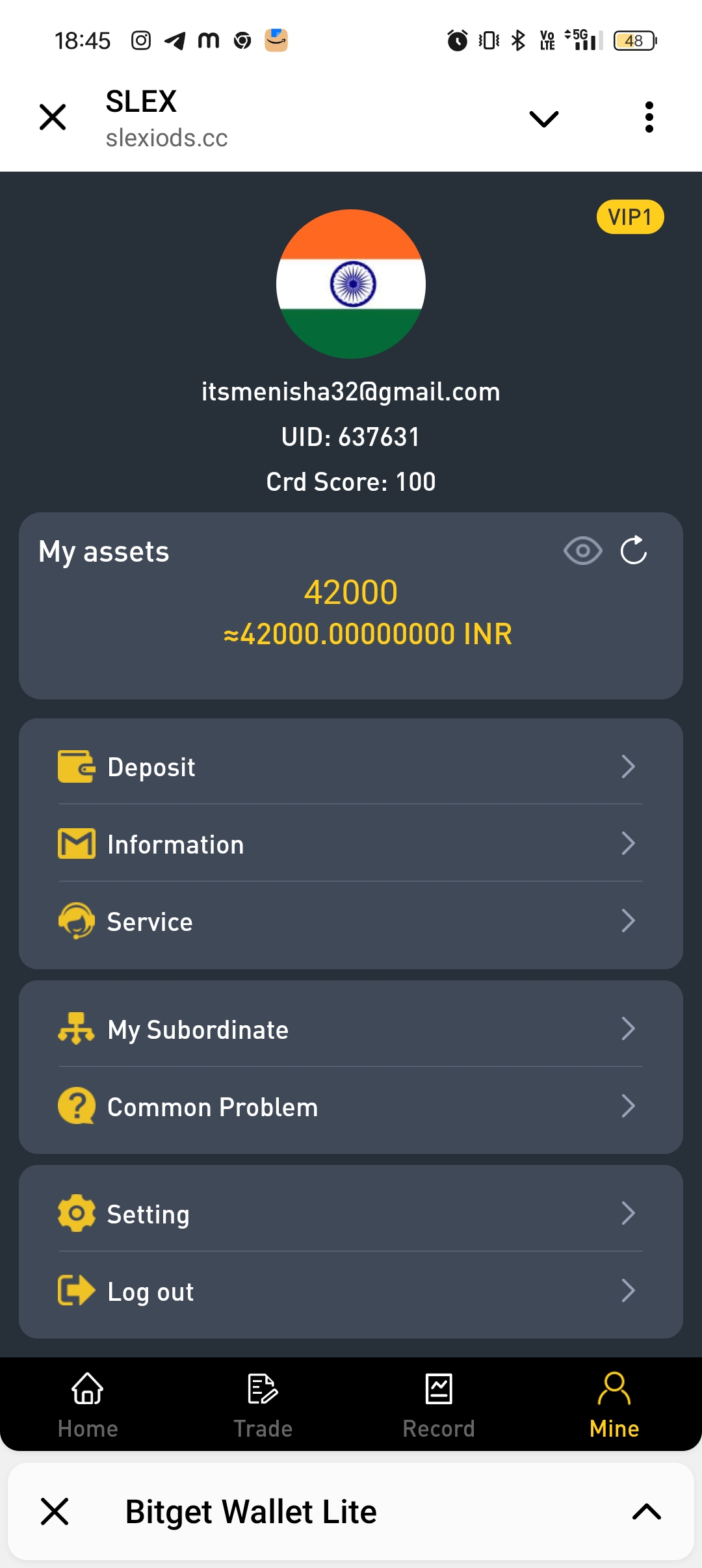The height and width of the screenshot is (1568, 702).
Task: Expand the Bitget Wallet Lite panel
Action: pos(647,1511)
